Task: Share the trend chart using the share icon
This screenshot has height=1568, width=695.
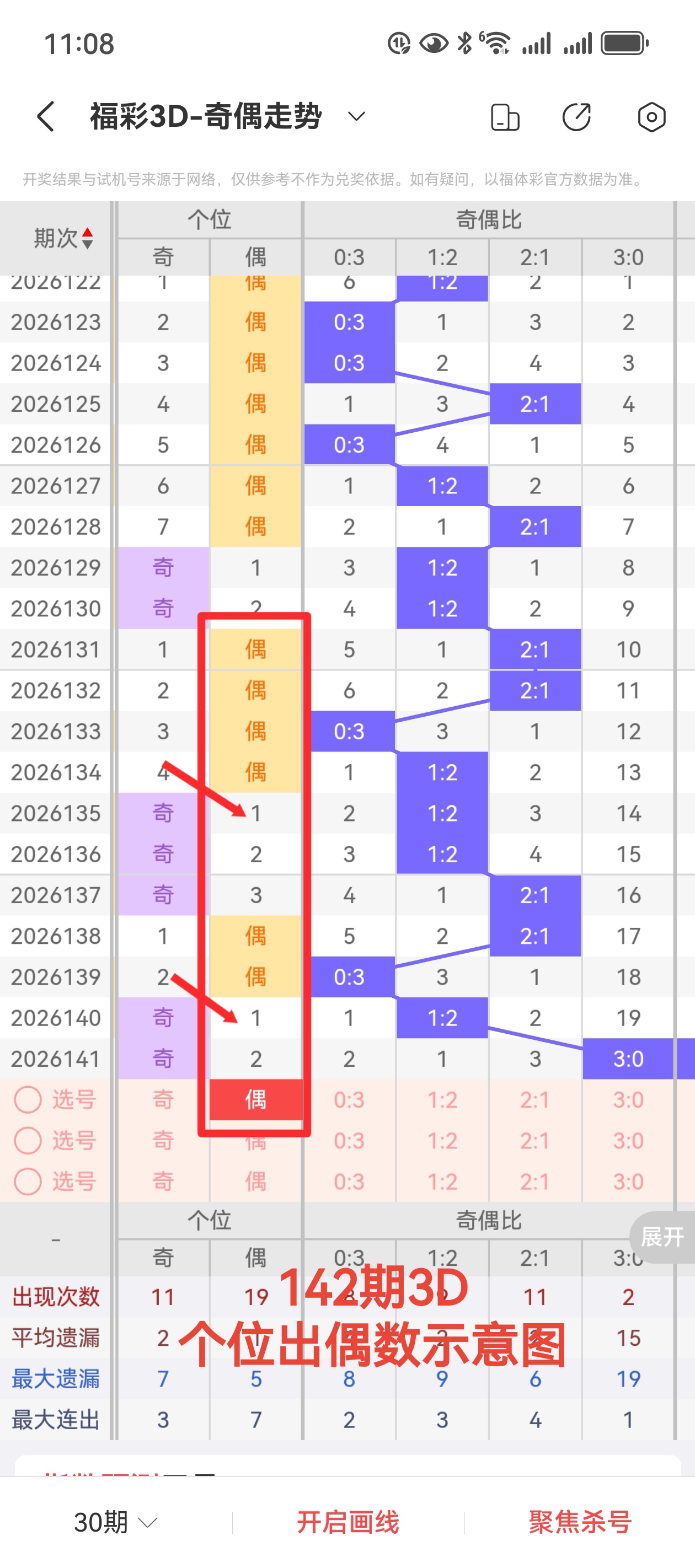Action: coord(576,117)
